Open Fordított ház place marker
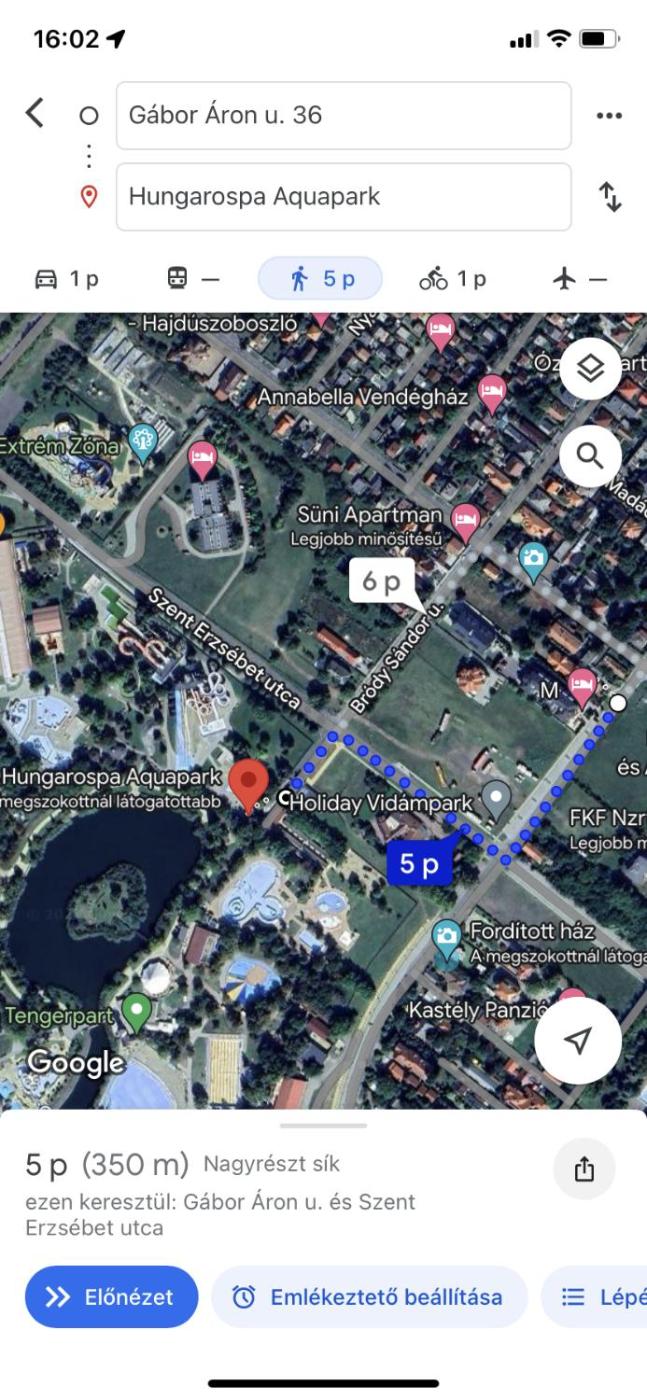Viewport: 647px width, 1400px height. tap(447, 937)
